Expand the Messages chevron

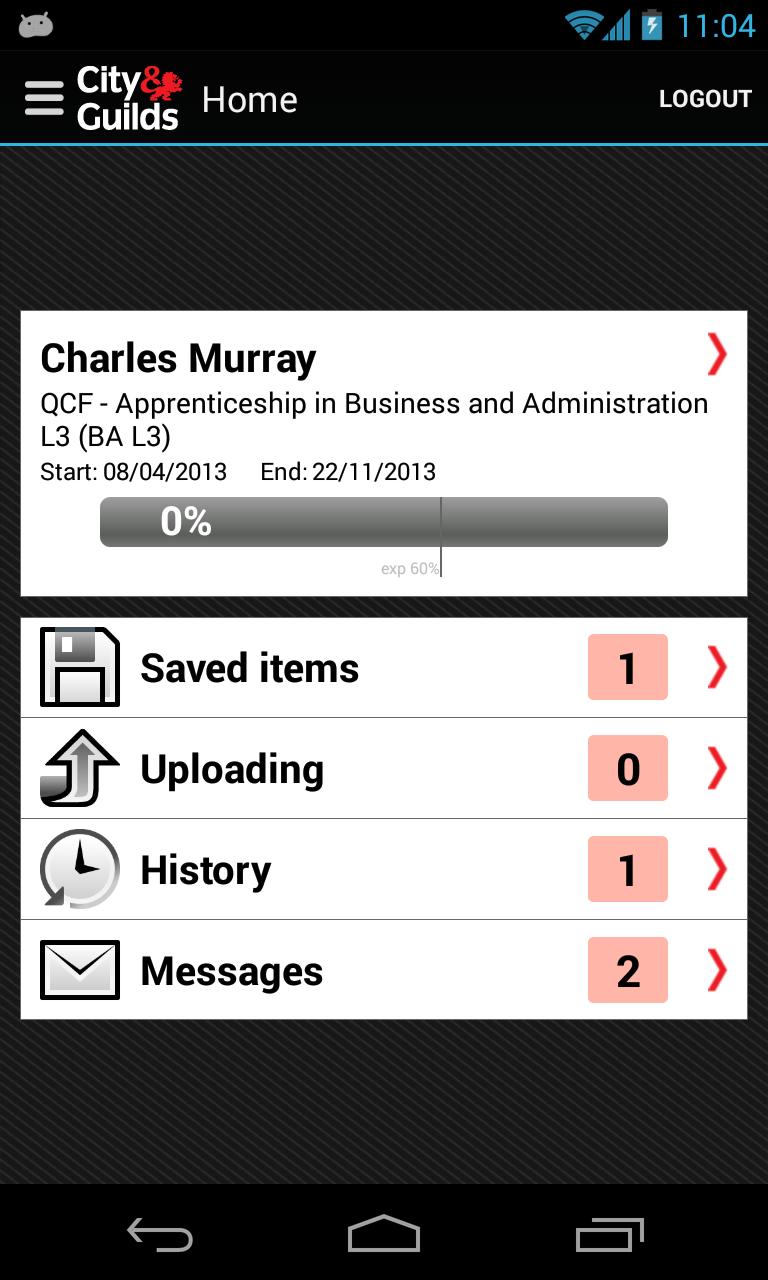tap(715, 970)
